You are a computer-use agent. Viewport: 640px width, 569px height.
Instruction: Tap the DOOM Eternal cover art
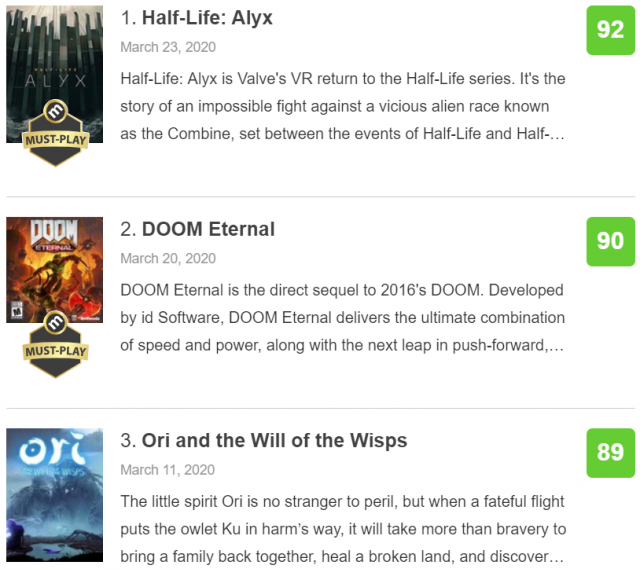click(x=55, y=280)
